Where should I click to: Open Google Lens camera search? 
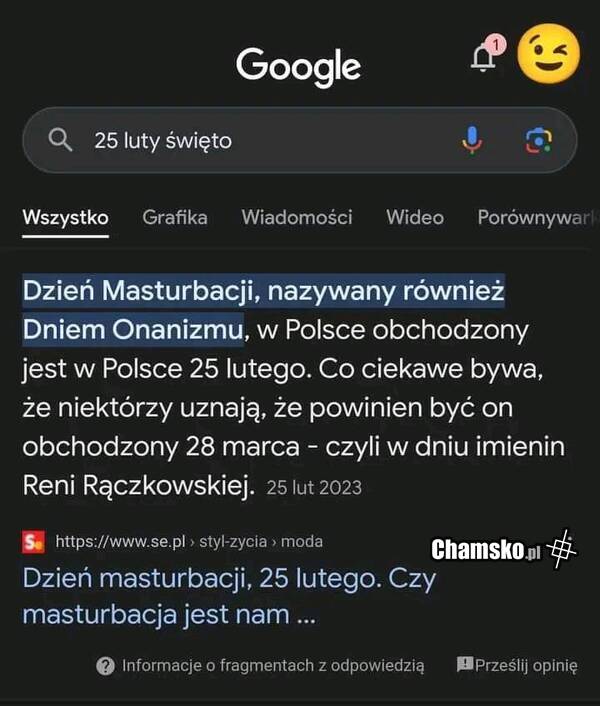pos(538,141)
